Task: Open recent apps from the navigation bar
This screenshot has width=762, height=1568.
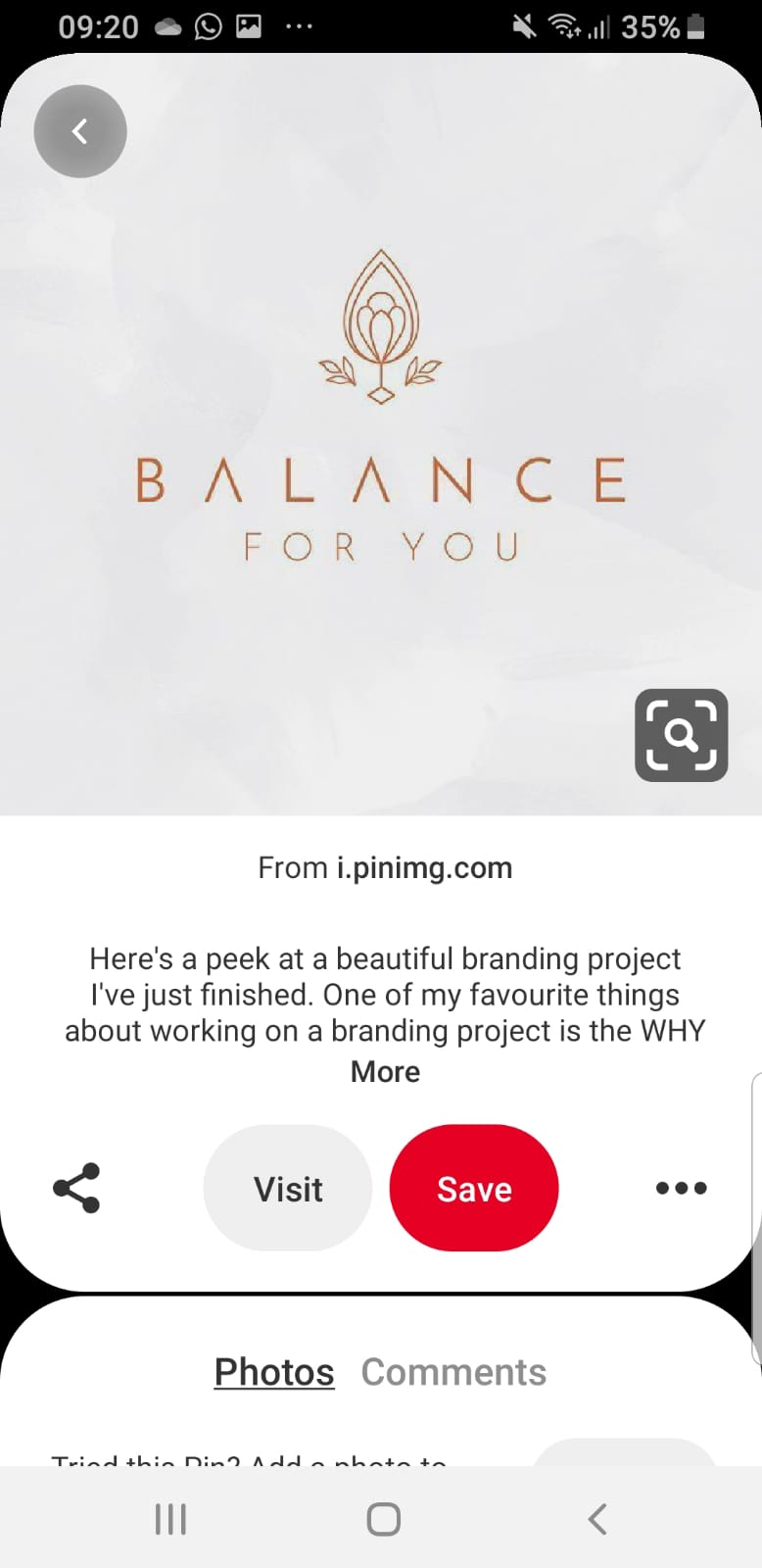Action: pyautogui.click(x=170, y=1519)
